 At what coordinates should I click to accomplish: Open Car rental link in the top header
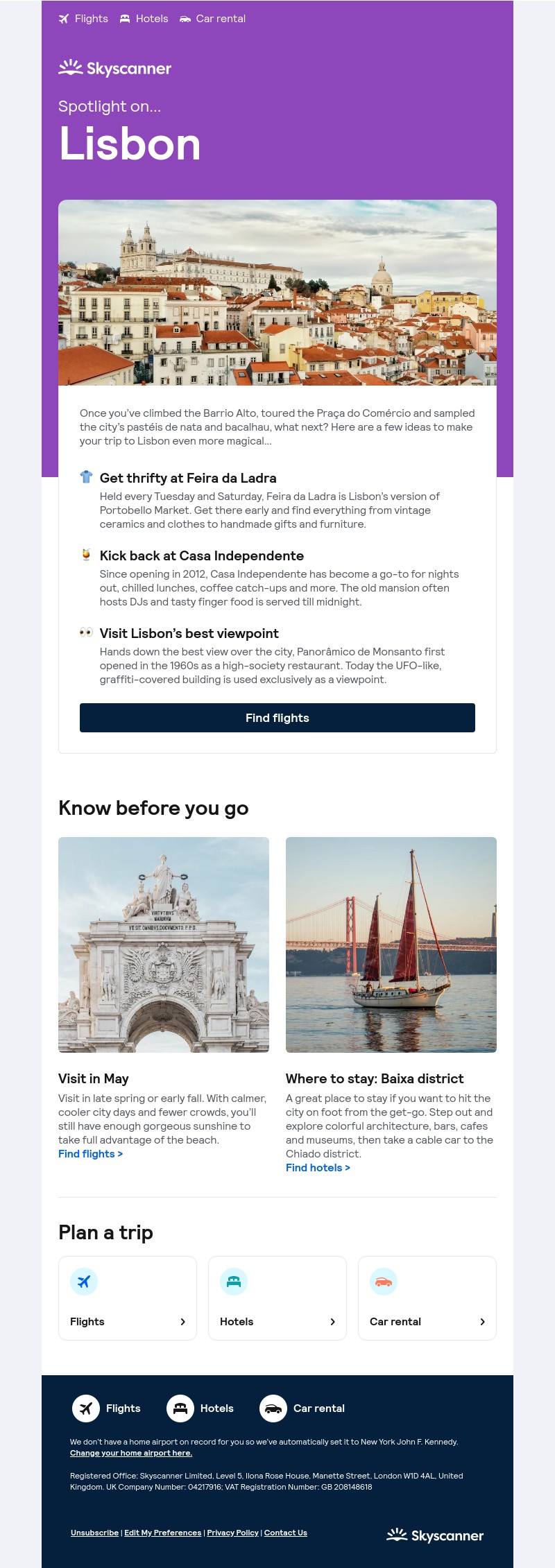click(213, 19)
